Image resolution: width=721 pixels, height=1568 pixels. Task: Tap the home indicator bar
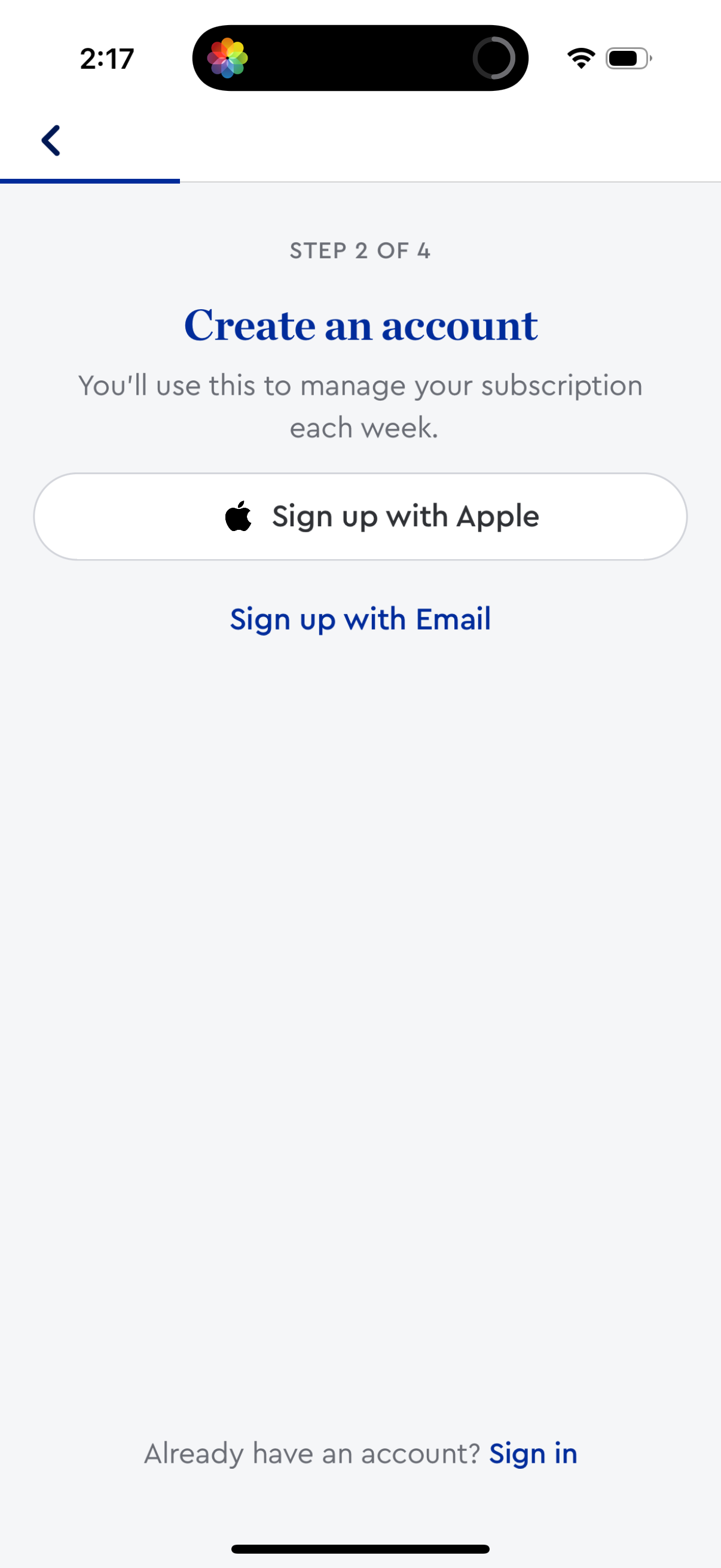coord(360,1546)
